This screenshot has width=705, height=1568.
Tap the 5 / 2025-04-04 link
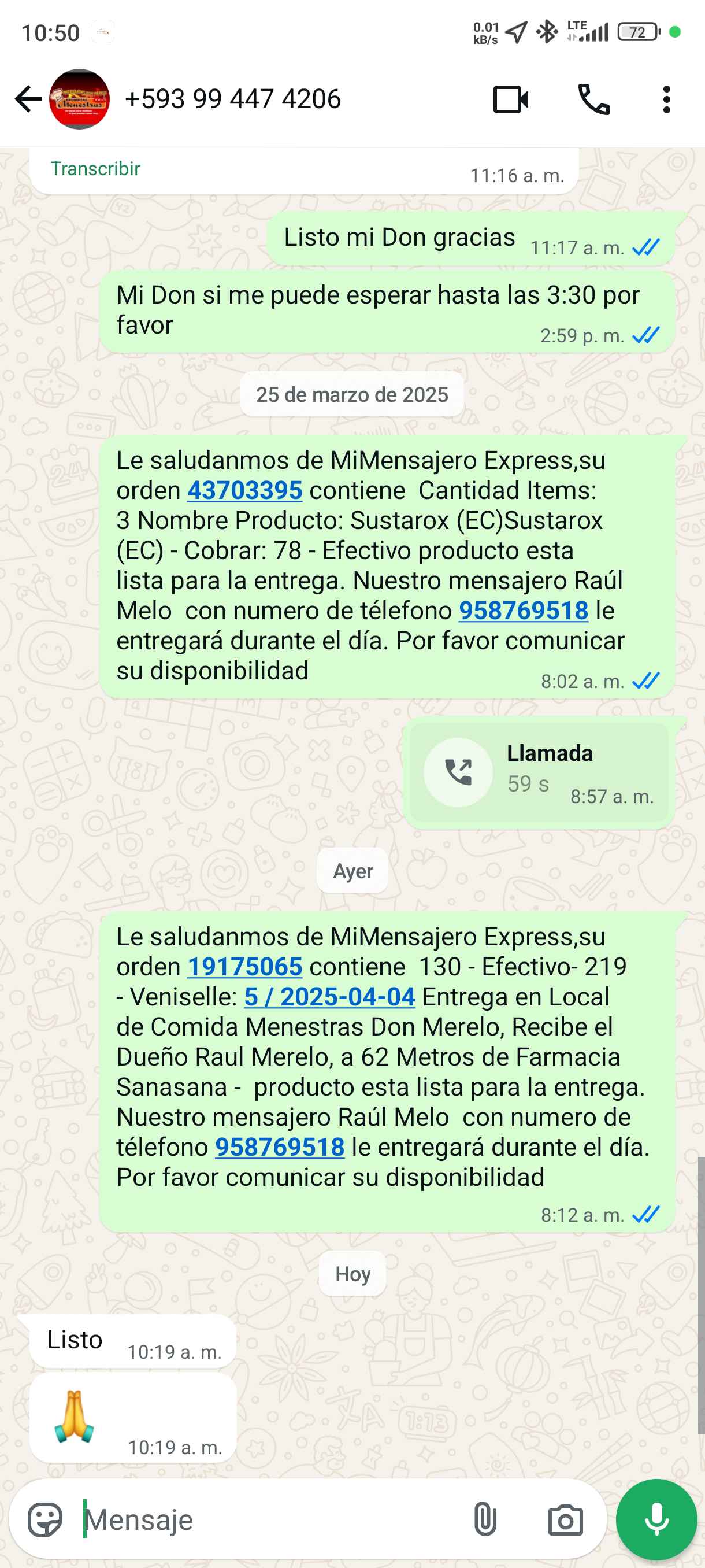329,997
